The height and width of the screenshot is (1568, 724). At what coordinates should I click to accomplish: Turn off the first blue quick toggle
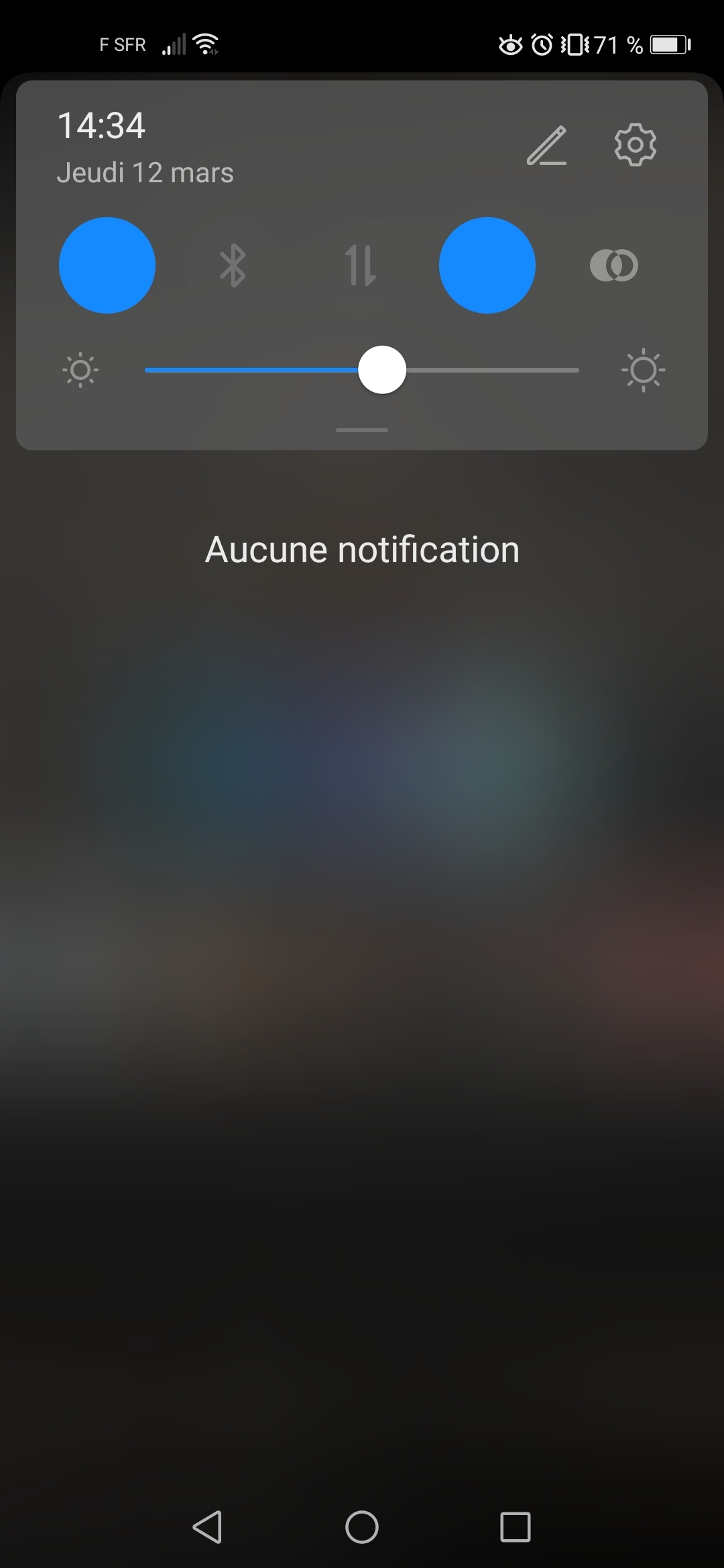click(107, 265)
